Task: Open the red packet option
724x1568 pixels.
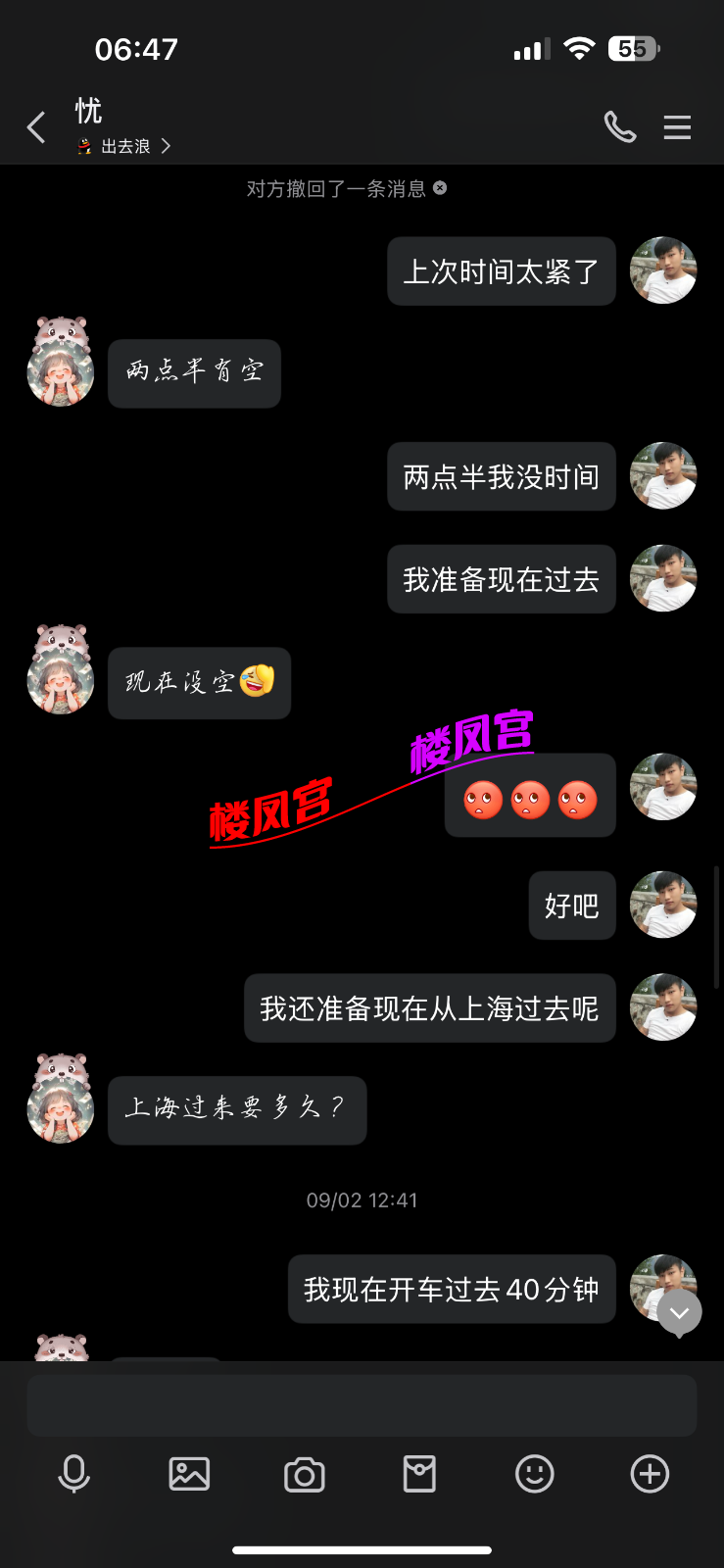Action: pyautogui.click(x=419, y=1474)
